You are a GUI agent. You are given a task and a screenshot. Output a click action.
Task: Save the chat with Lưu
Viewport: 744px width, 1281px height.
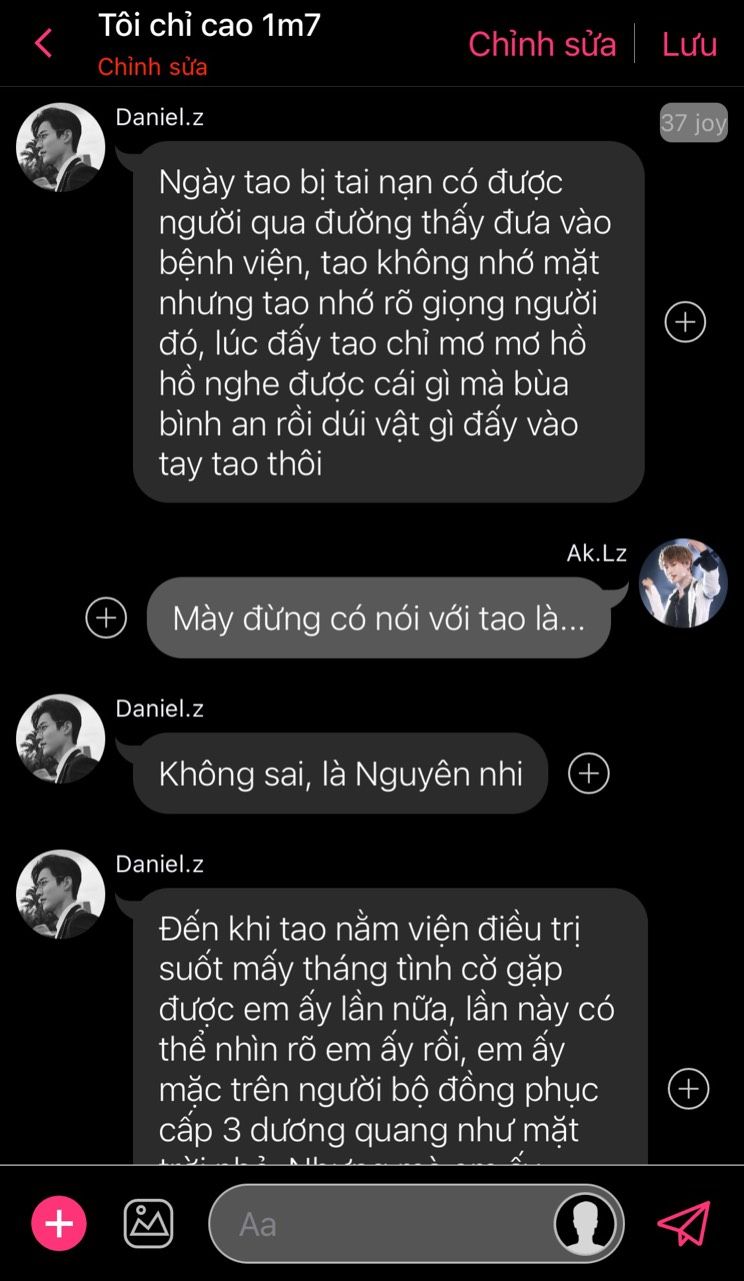tap(689, 44)
